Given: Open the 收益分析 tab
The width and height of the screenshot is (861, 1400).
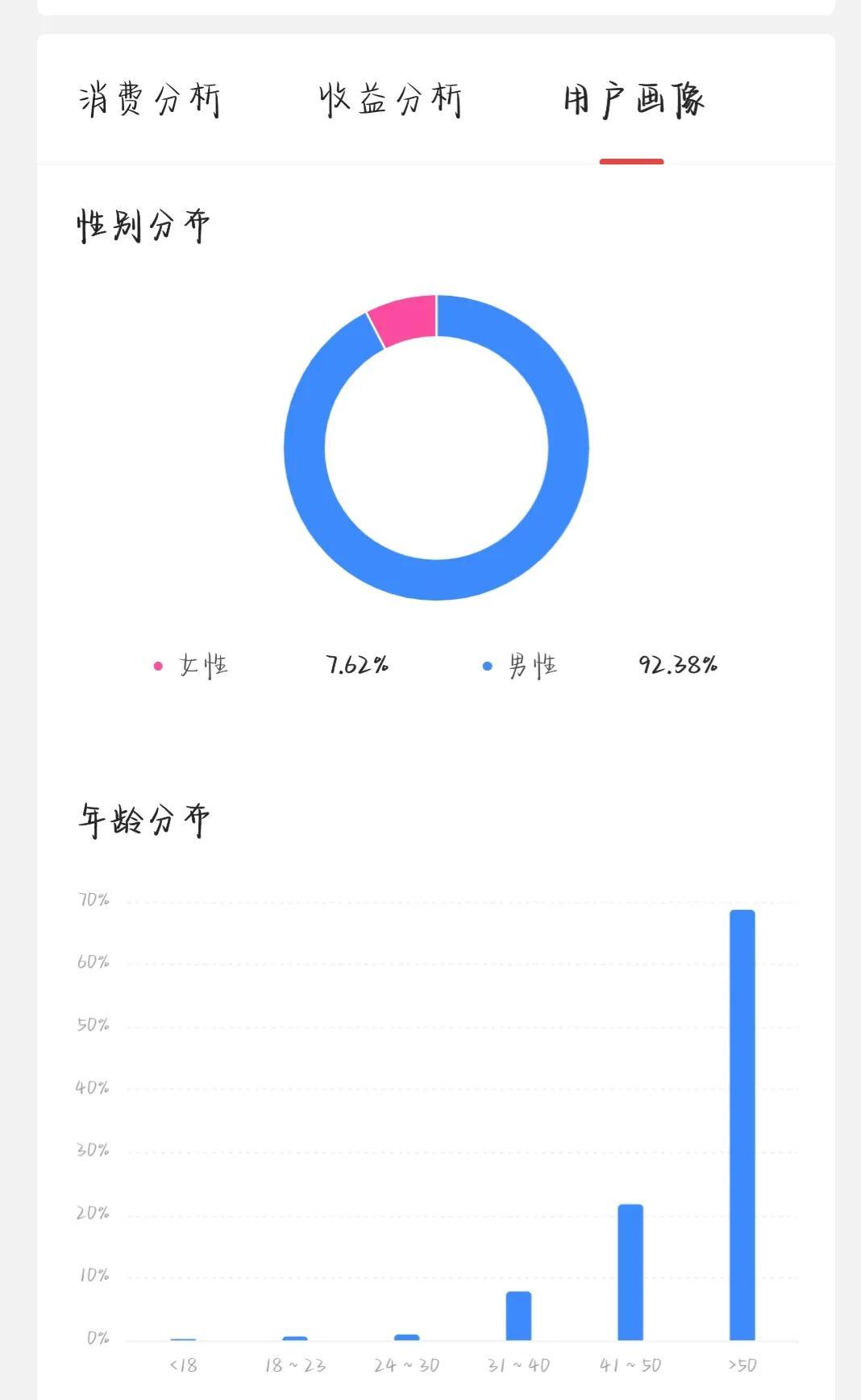Looking at the screenshot, I should tap(390, 101).
